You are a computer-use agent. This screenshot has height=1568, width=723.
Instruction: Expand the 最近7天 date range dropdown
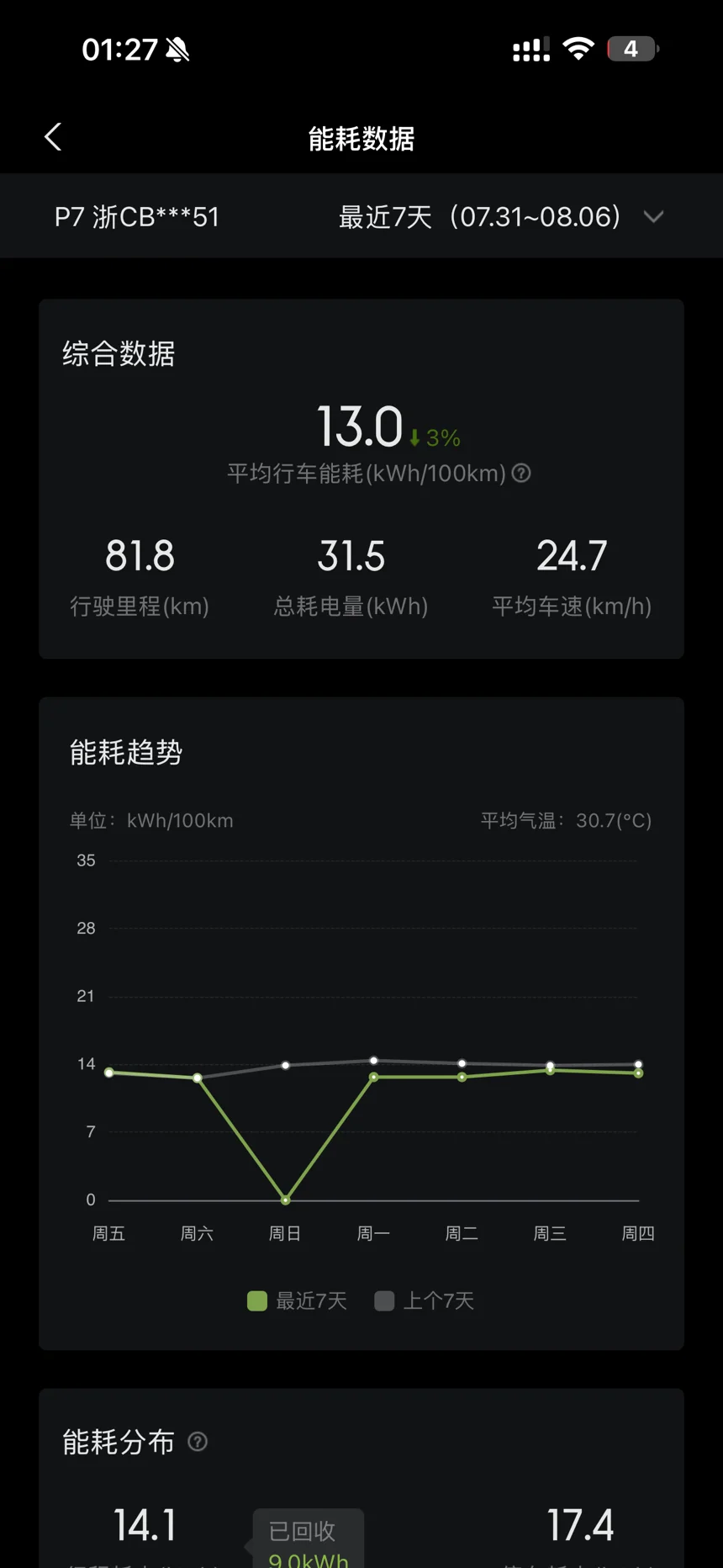(x=501, y=217)
